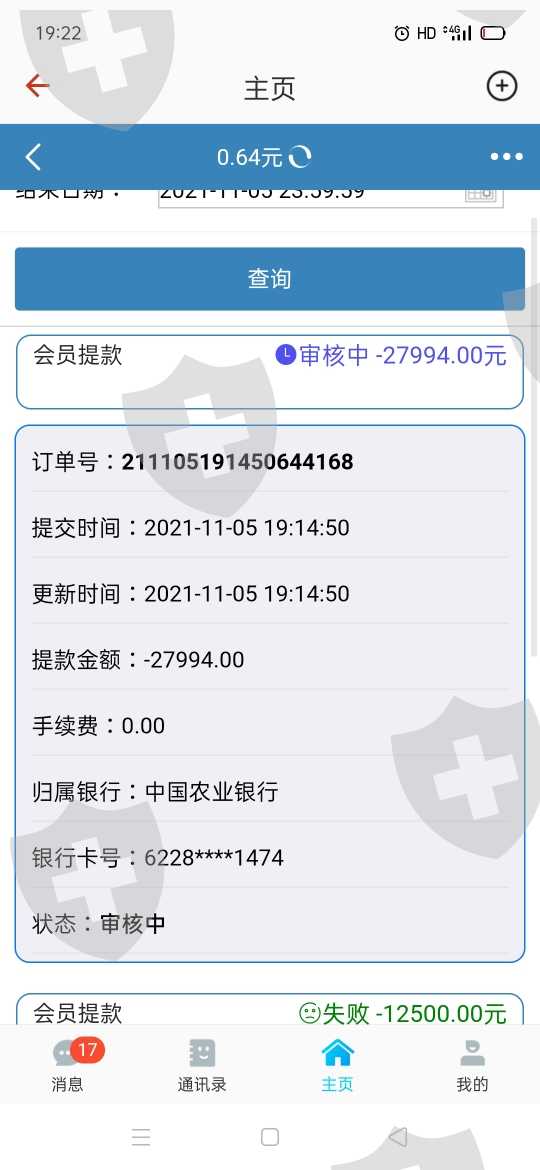Open the plus icon in the top bar
540x1170 pixels.
tap(502, 87)
